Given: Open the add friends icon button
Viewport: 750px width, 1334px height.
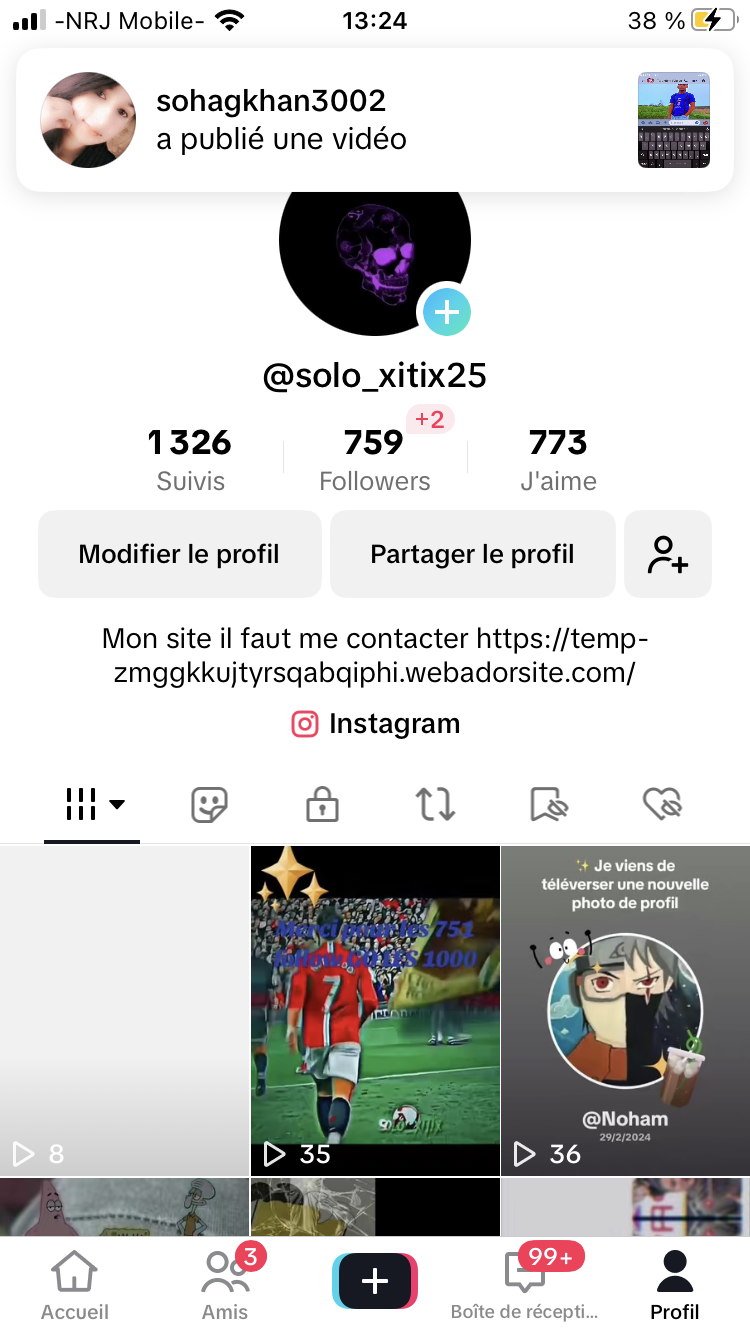Looking at the screenshot, I should point(667,554).
